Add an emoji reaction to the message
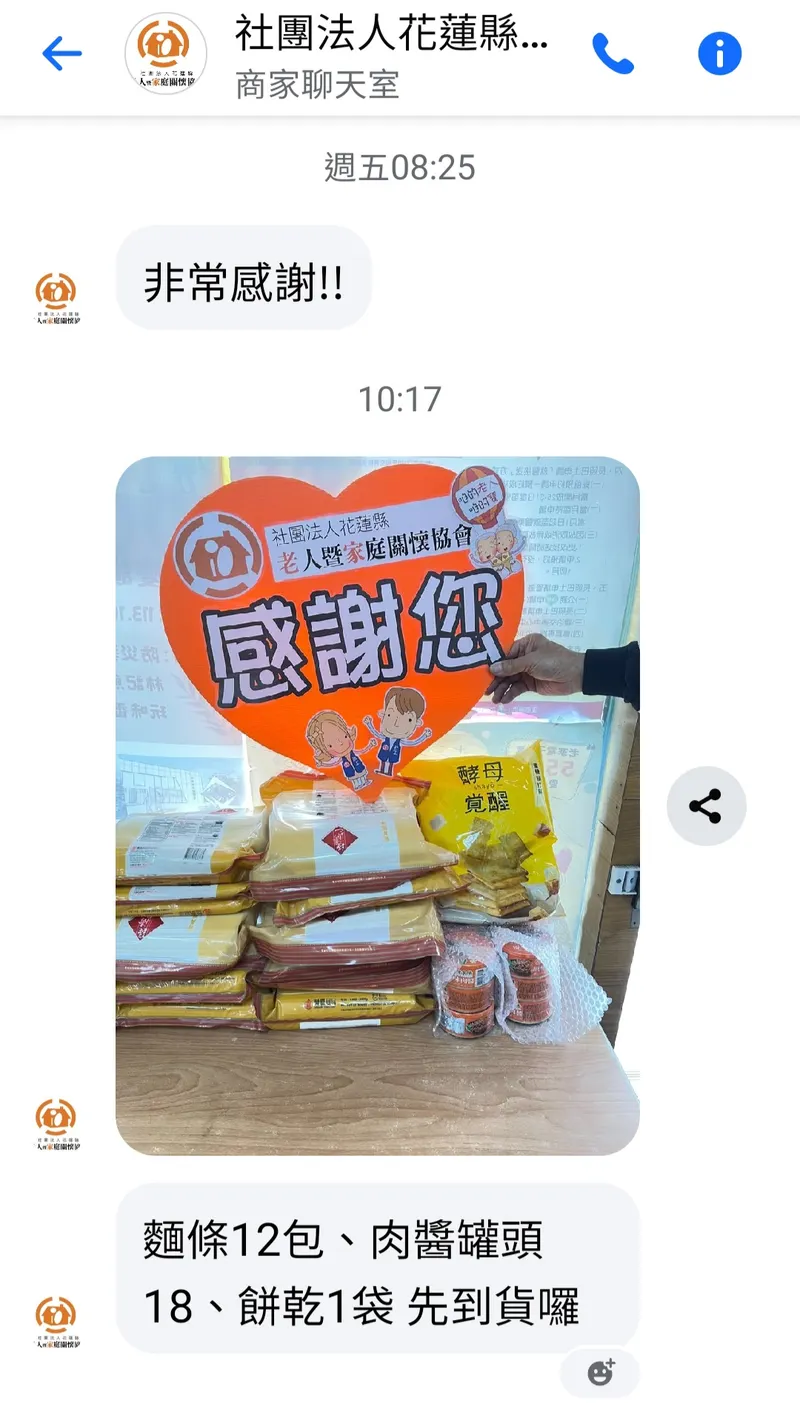This screenshot has width=800, height=1403. pos(600,1372)
